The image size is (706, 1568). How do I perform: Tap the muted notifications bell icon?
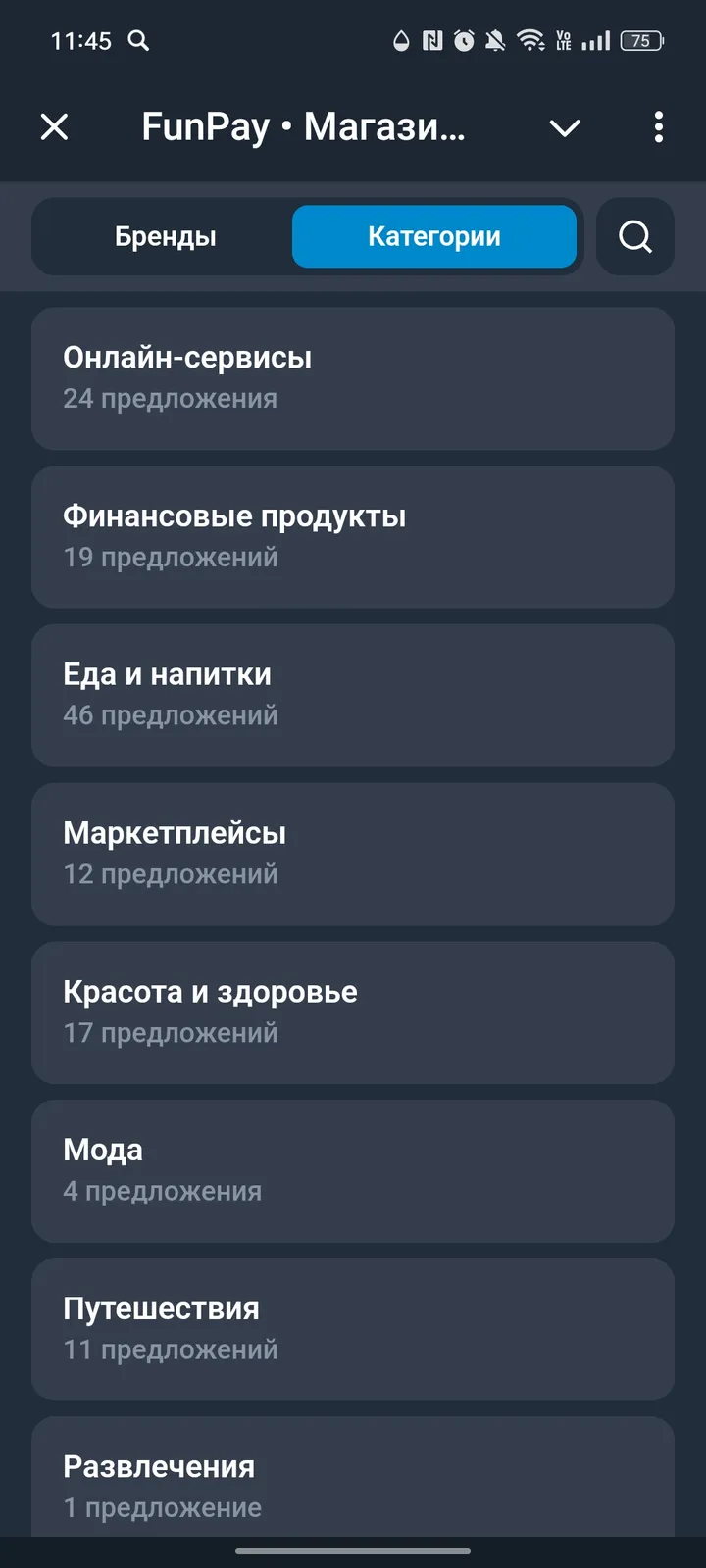(x=496, y=41)
